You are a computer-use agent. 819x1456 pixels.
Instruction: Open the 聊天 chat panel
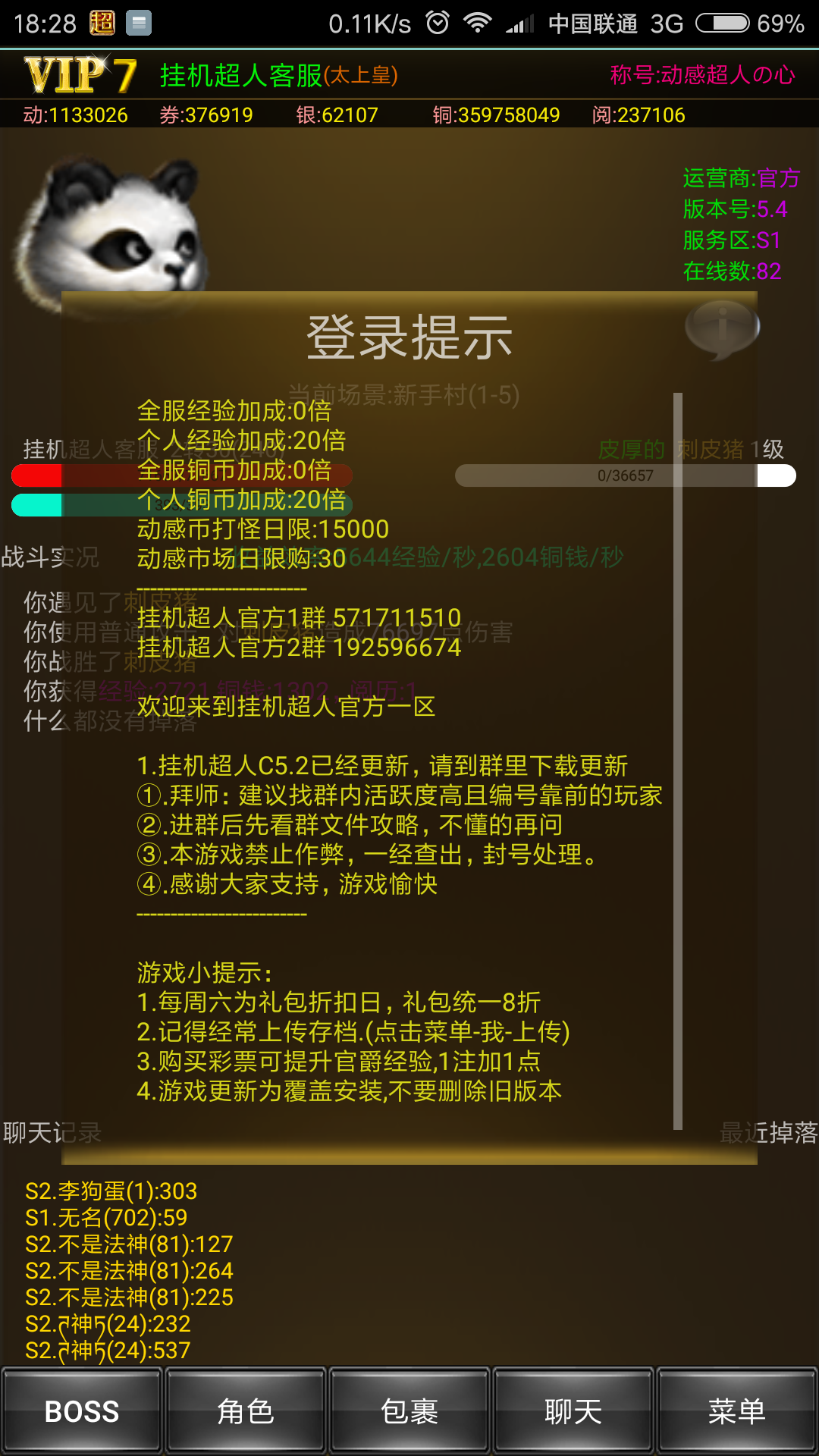click(573, 1411)
